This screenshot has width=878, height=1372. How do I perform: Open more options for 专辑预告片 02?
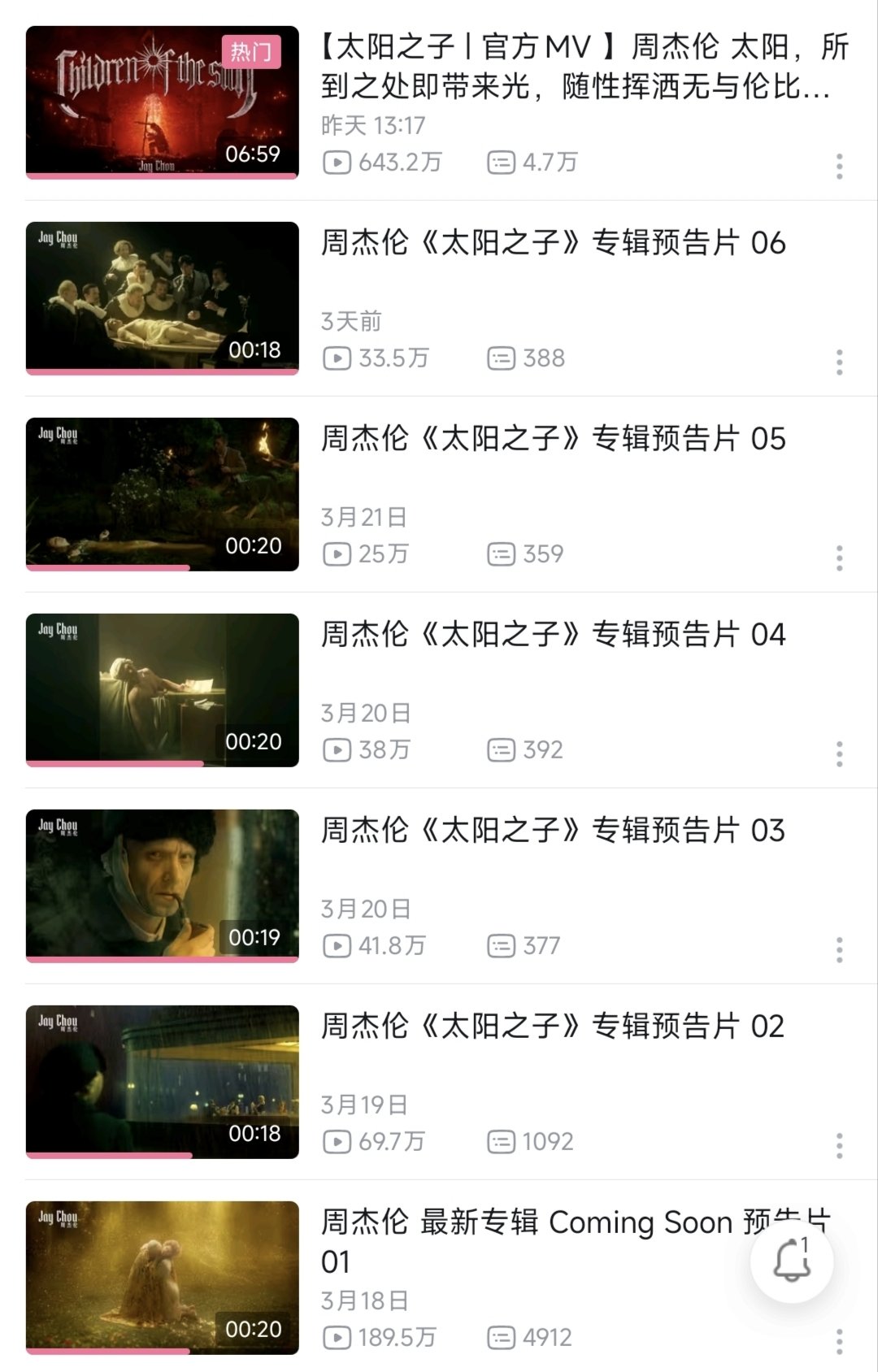[839, 1146]
